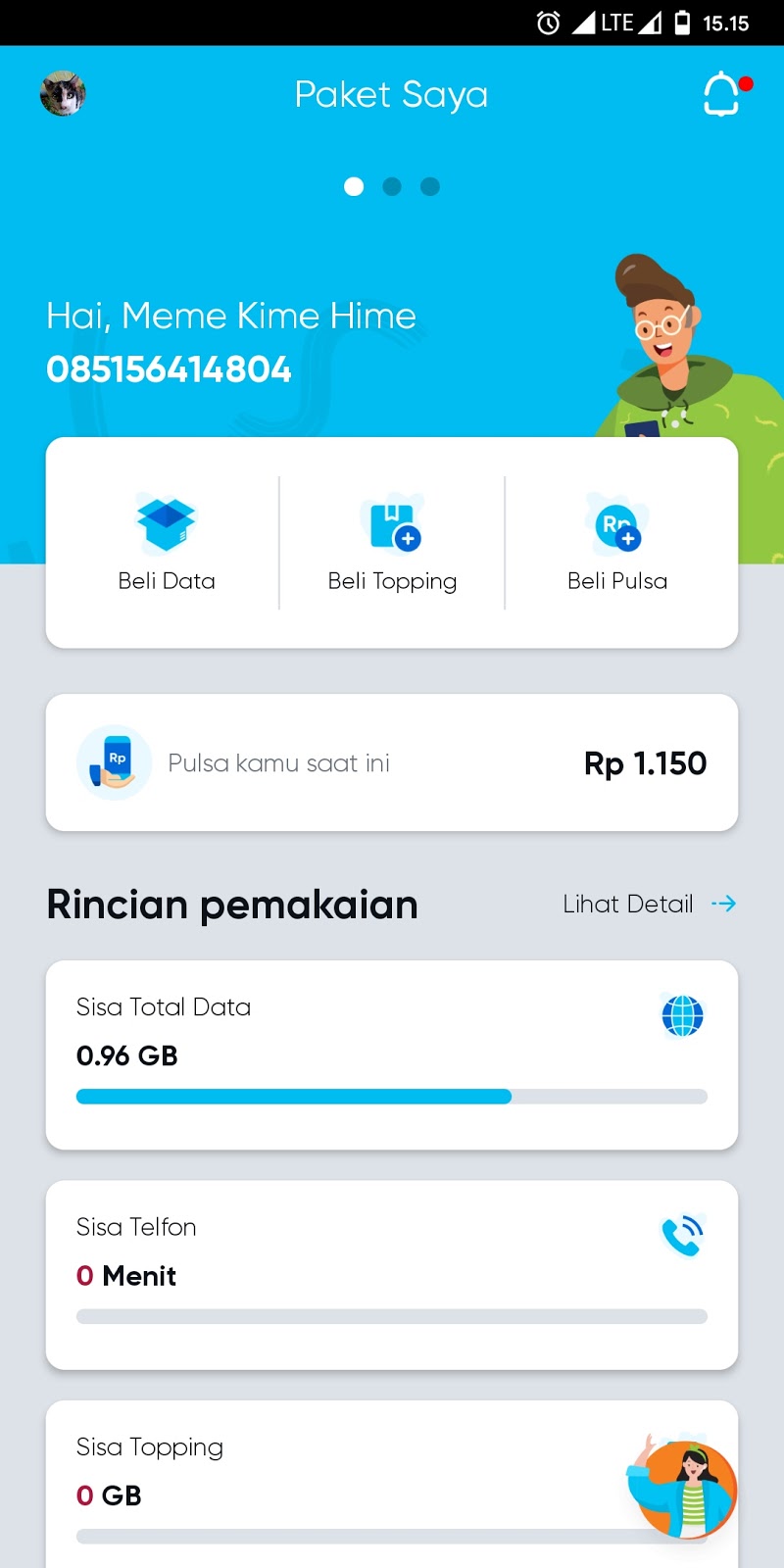Open the floating assistant chat avatar
Screen dimensions: 784x1568
[x=683, y=1488]
